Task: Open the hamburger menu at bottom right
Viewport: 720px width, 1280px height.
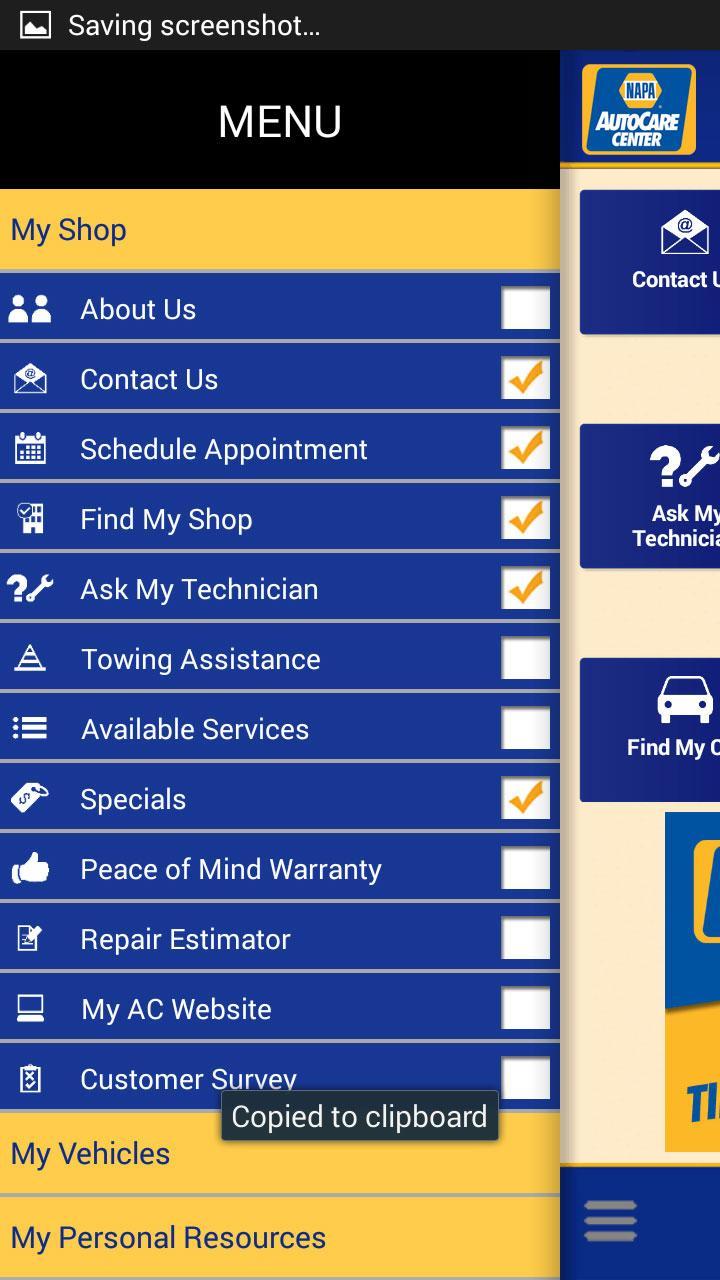Action: coord(610,1220)
